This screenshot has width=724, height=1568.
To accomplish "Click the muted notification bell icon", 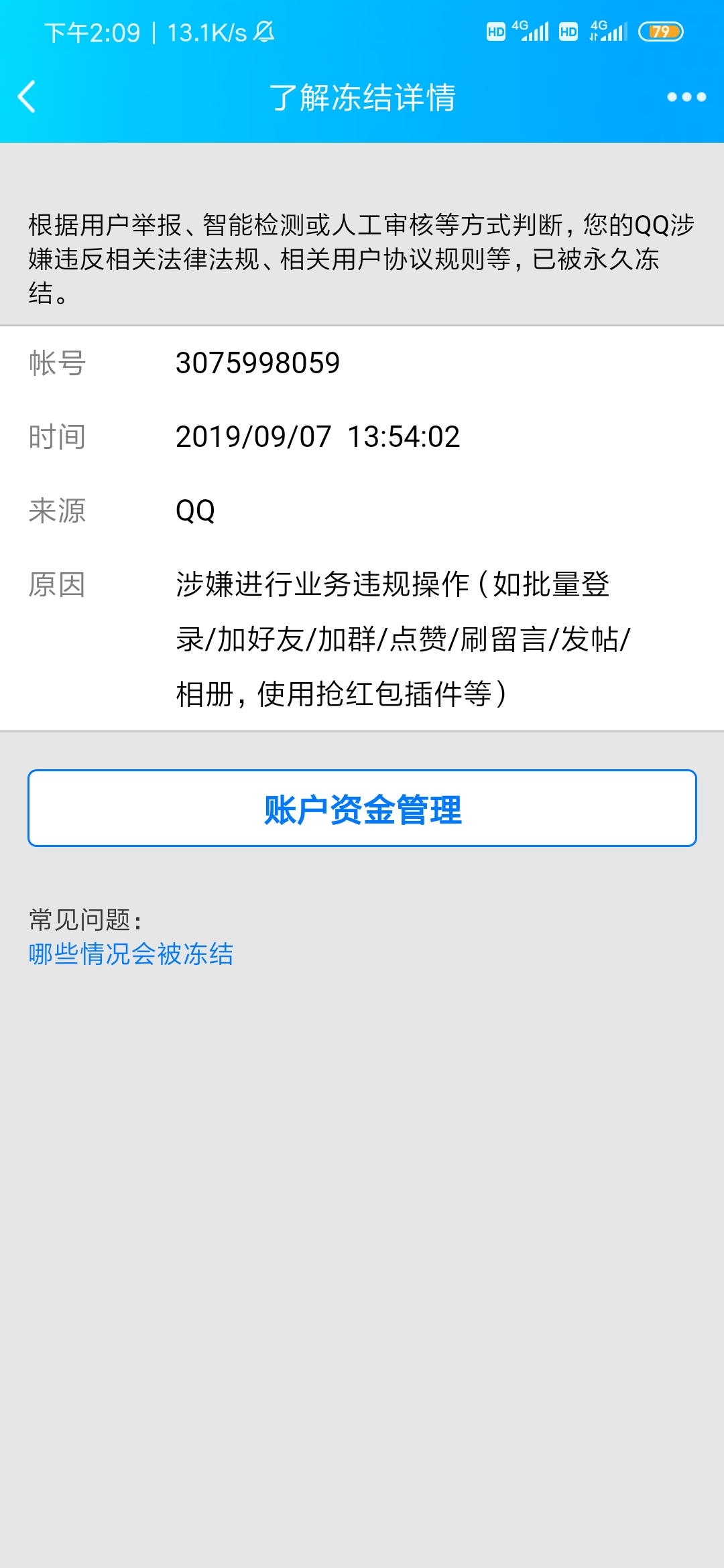I will pos(263,31).
